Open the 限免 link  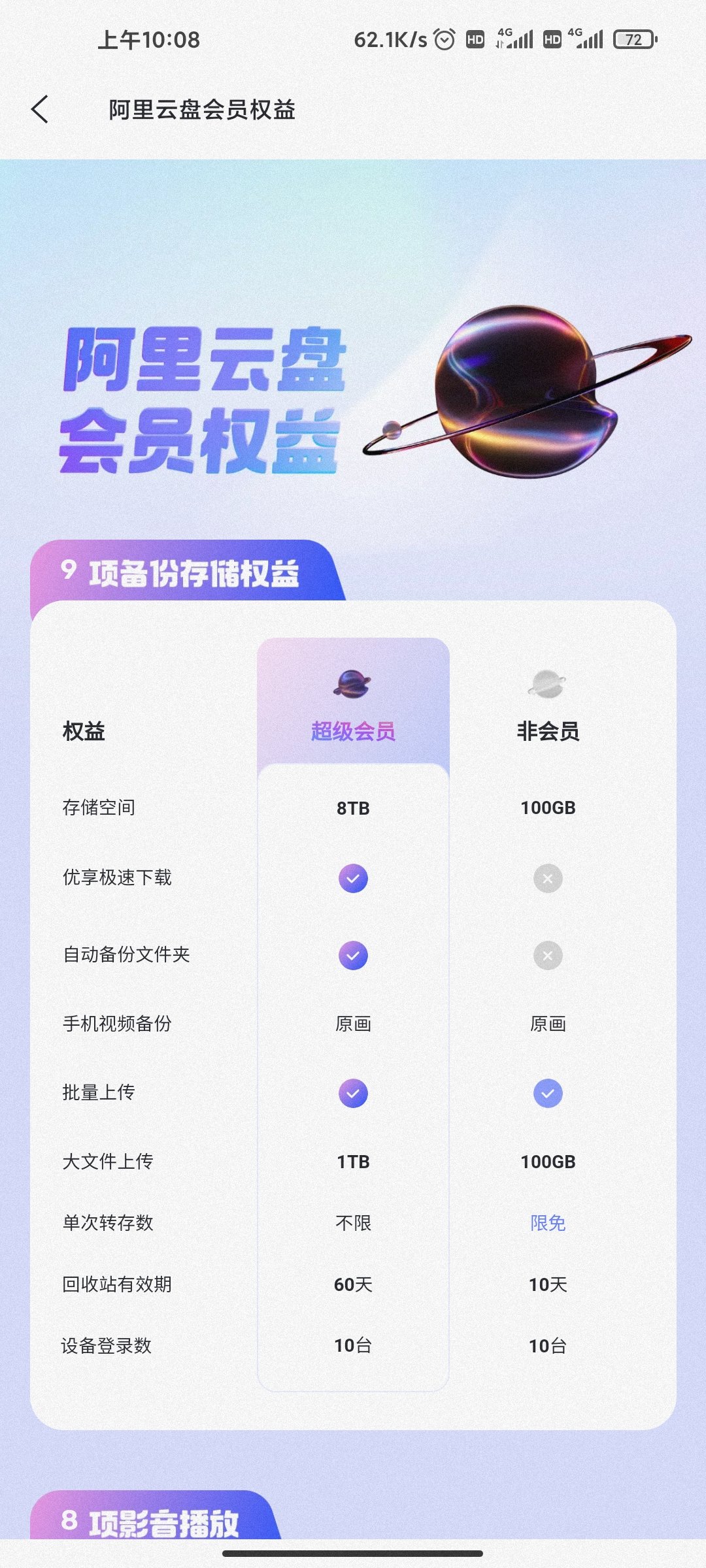click(548, 1223)
